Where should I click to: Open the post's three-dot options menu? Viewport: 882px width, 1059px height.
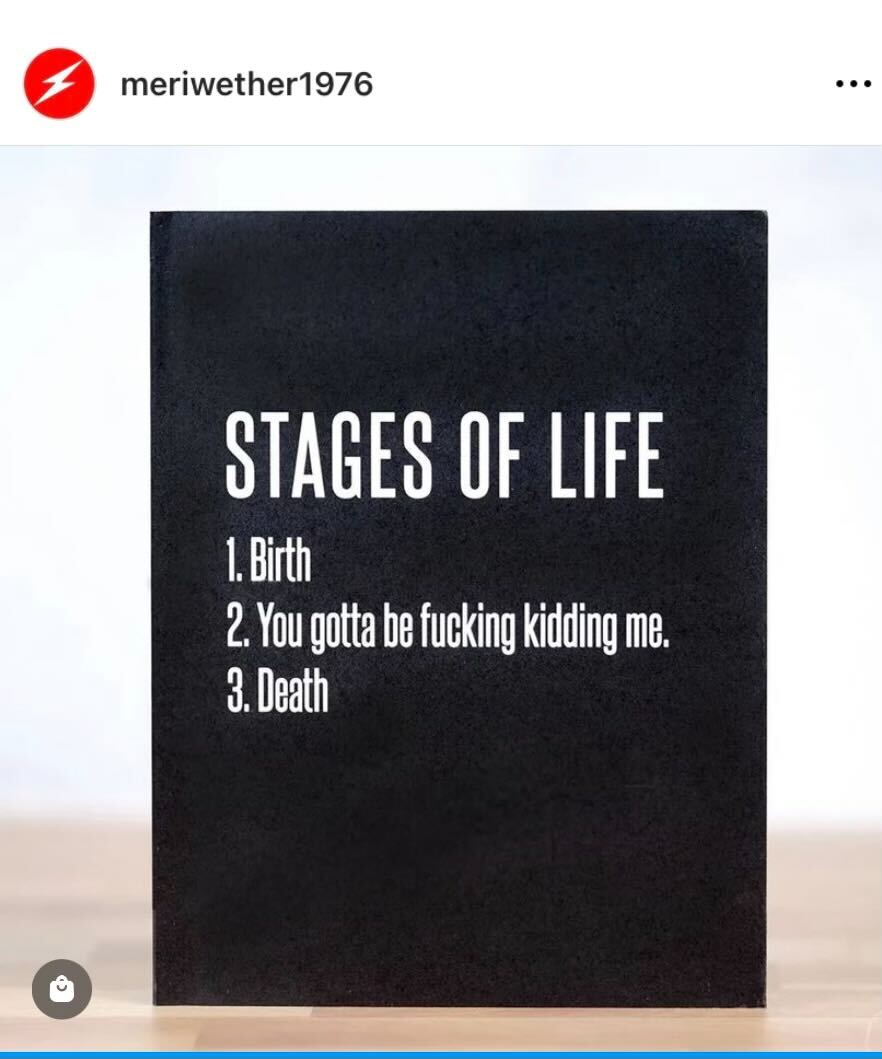(x=852, y=85)
